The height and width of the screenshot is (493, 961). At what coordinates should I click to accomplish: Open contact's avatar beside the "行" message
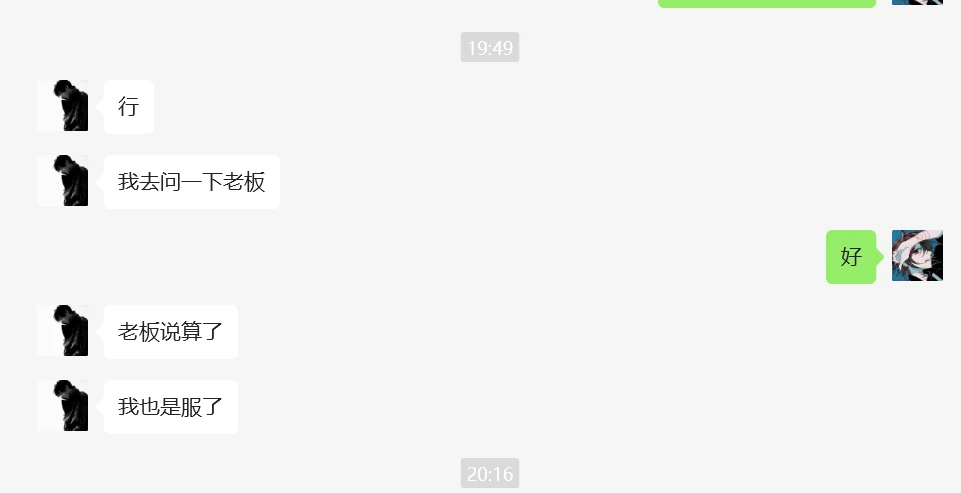click(x=63, y=106)
